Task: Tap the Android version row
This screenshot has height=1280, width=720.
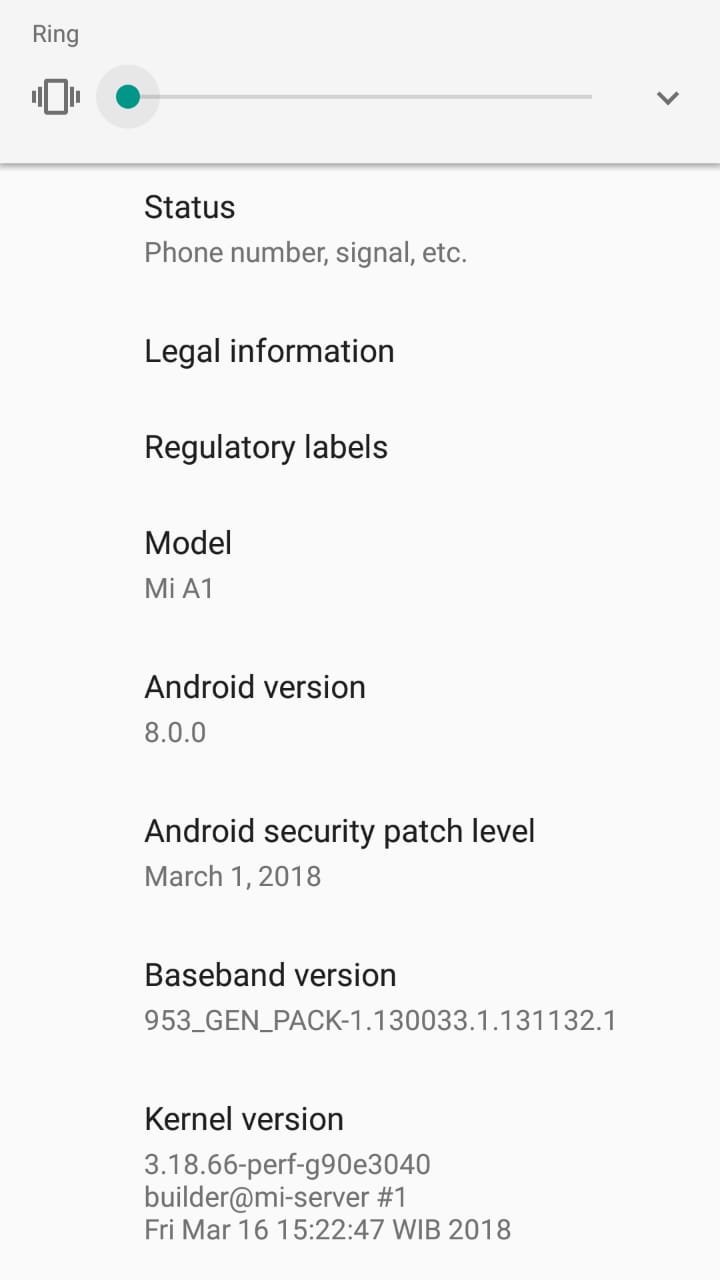Action: click(360, 710)
